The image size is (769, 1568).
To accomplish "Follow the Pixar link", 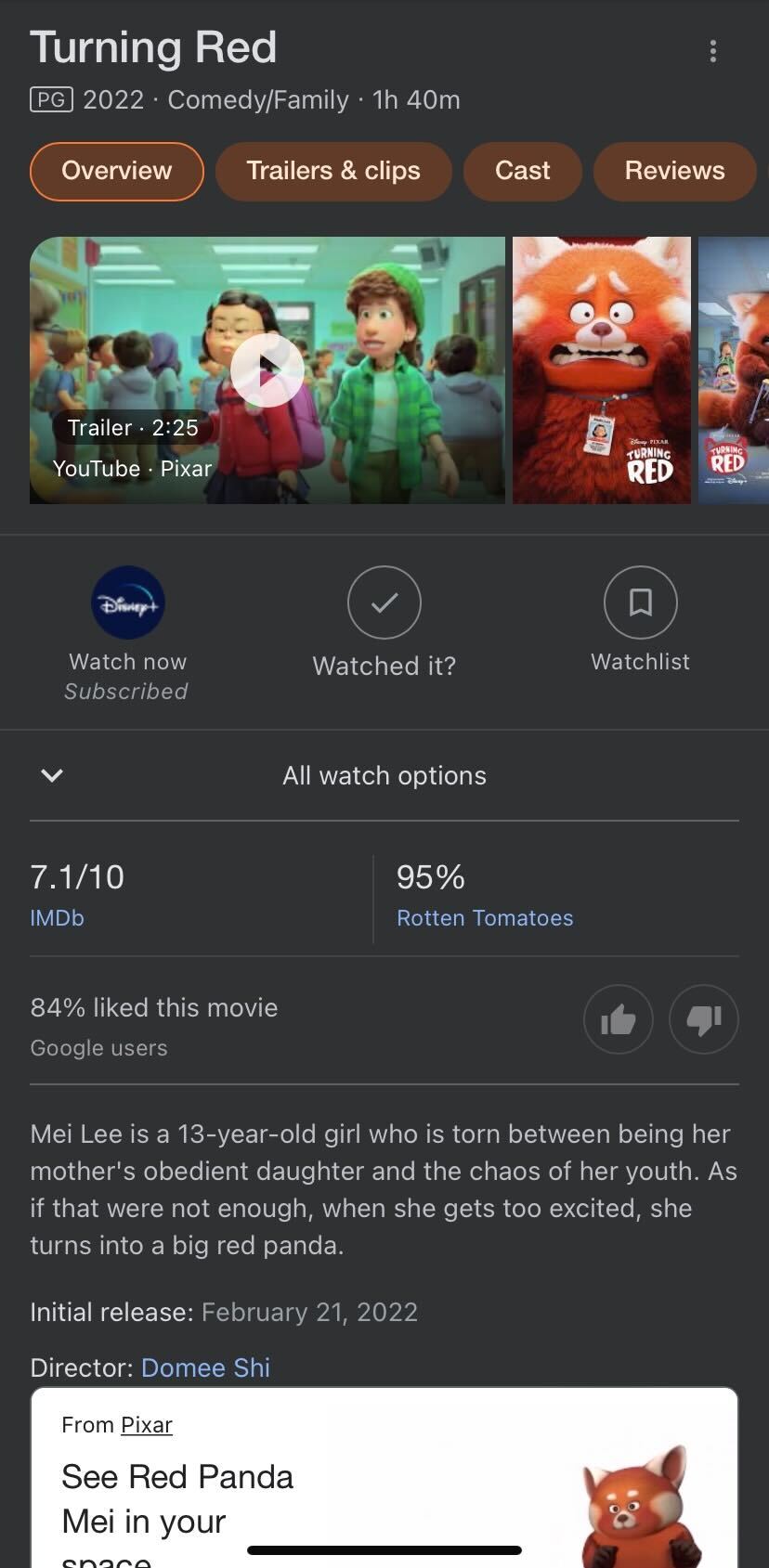I will click(147, 1425).
